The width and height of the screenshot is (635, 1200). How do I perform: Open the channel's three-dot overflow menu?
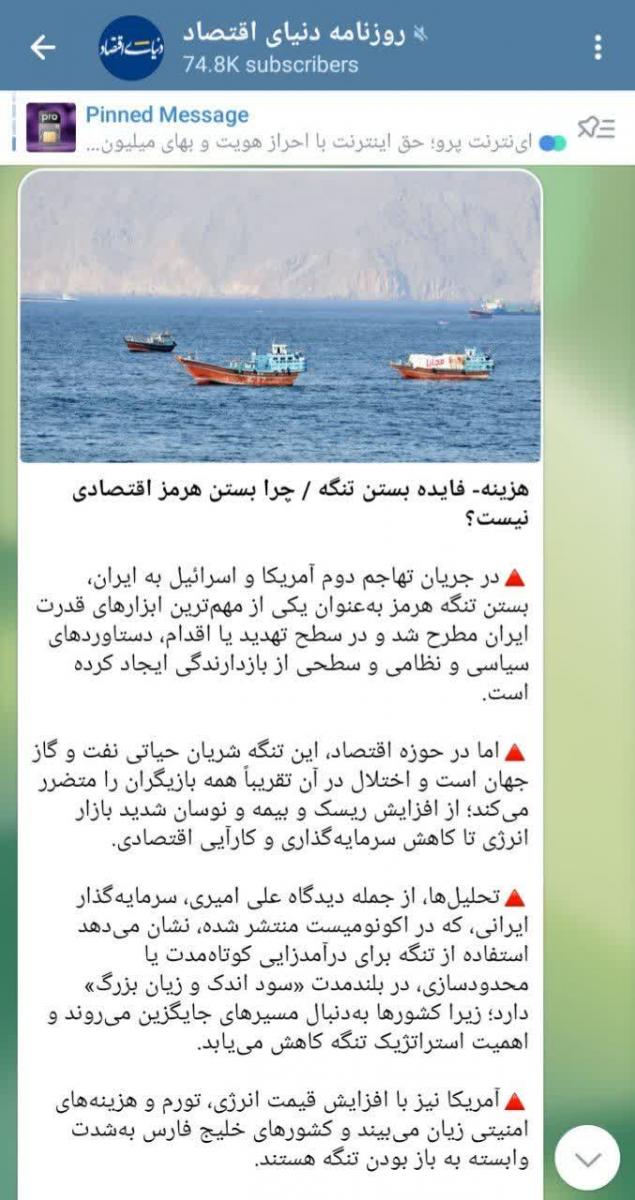click(598, 47)
